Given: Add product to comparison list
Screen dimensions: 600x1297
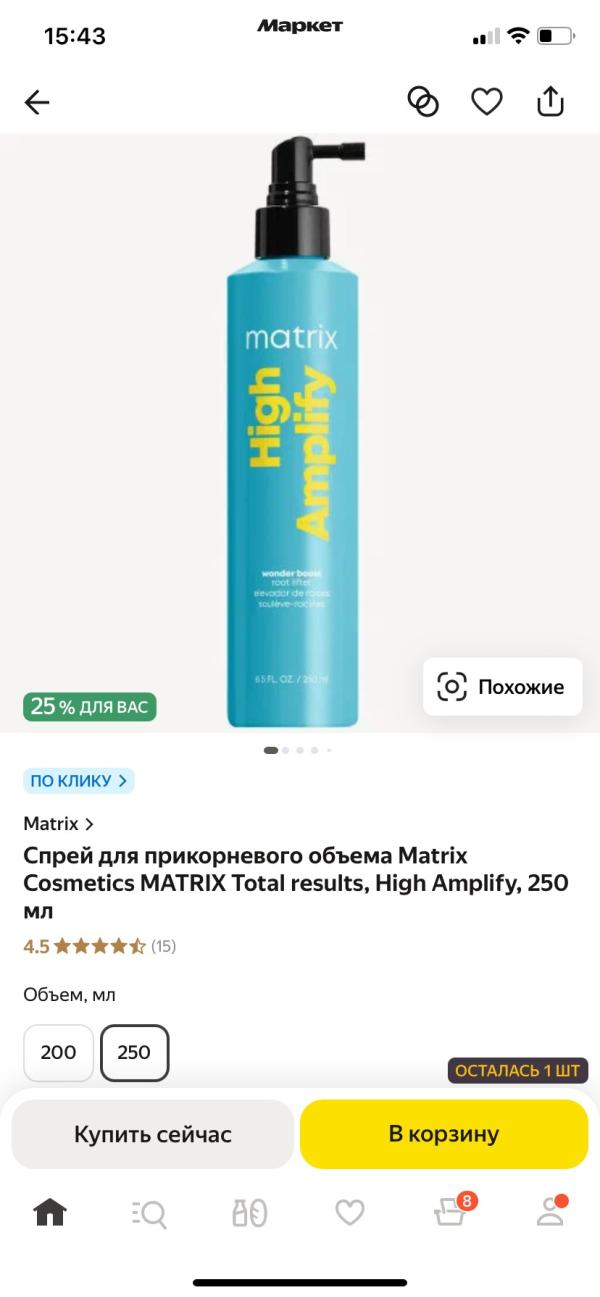Looking at the screenshot, I should tap(423, 102).
